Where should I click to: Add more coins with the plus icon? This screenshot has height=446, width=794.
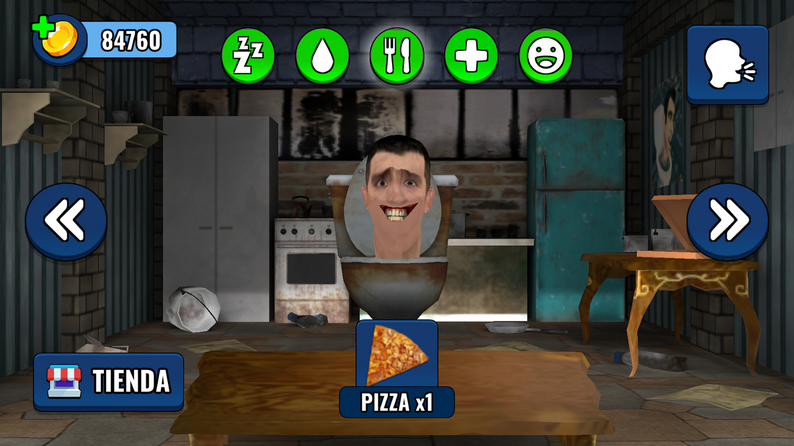(44, 27)
